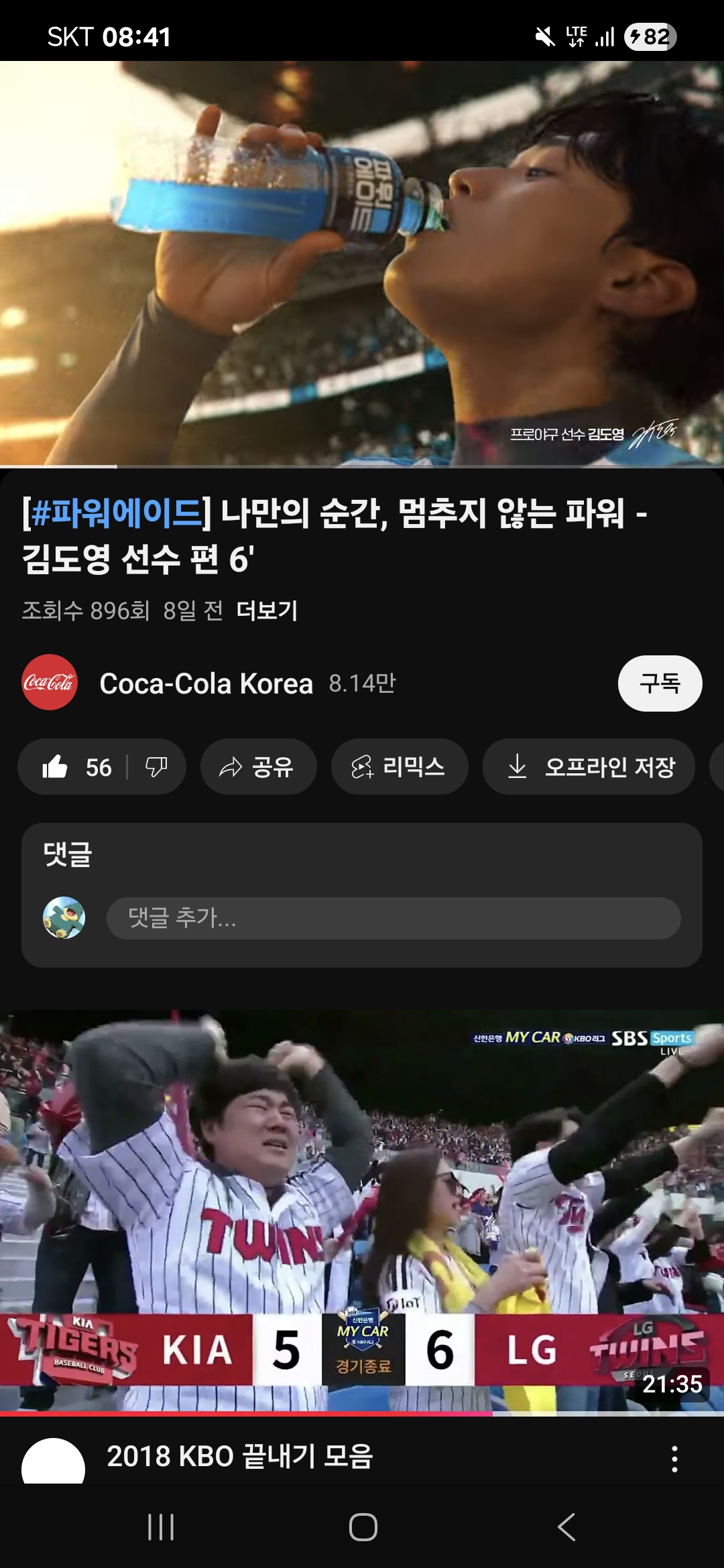724x1568 pixels.
Task: Open the 2018 KBO 끝내기 모음 video
Action: point(362,1213)
